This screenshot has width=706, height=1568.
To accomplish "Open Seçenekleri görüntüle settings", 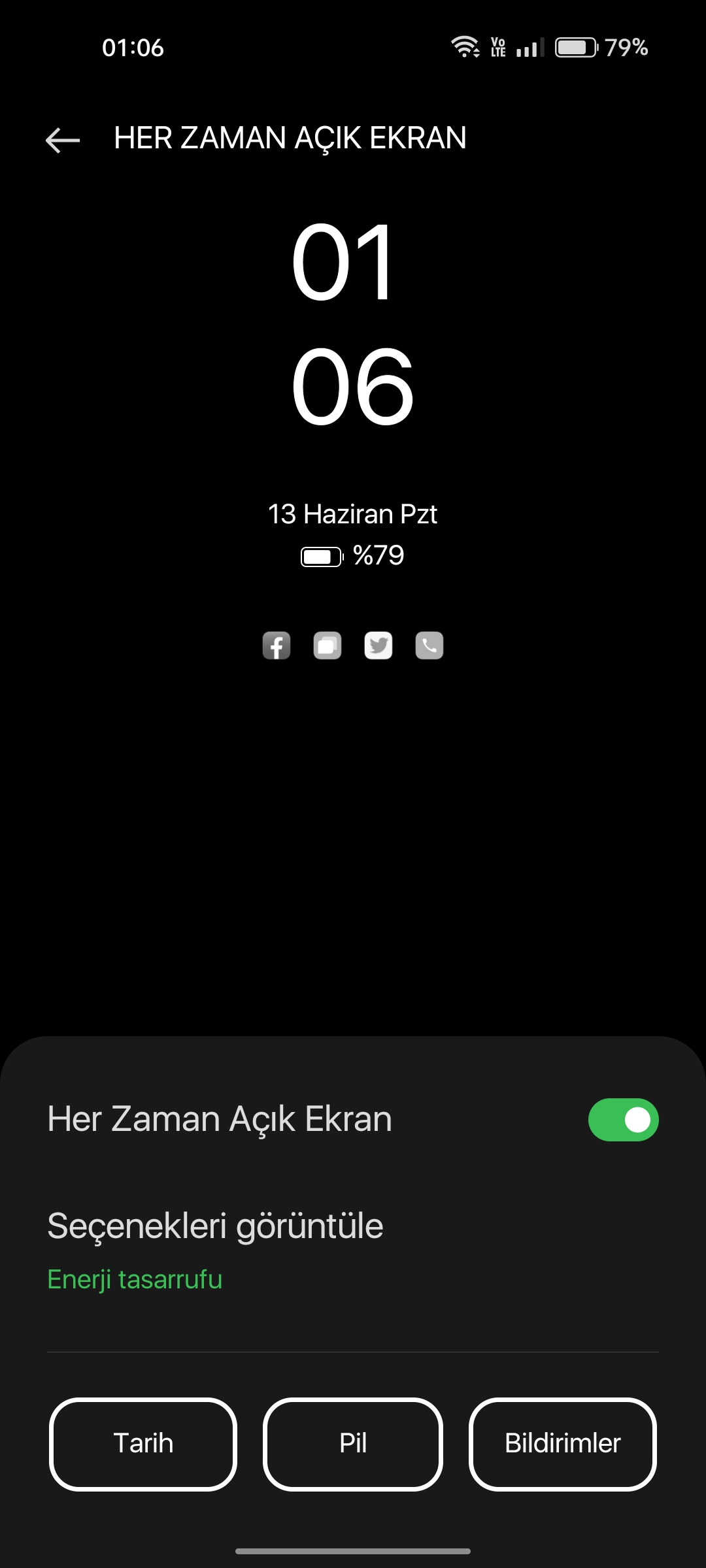I will pos(353,1250).
